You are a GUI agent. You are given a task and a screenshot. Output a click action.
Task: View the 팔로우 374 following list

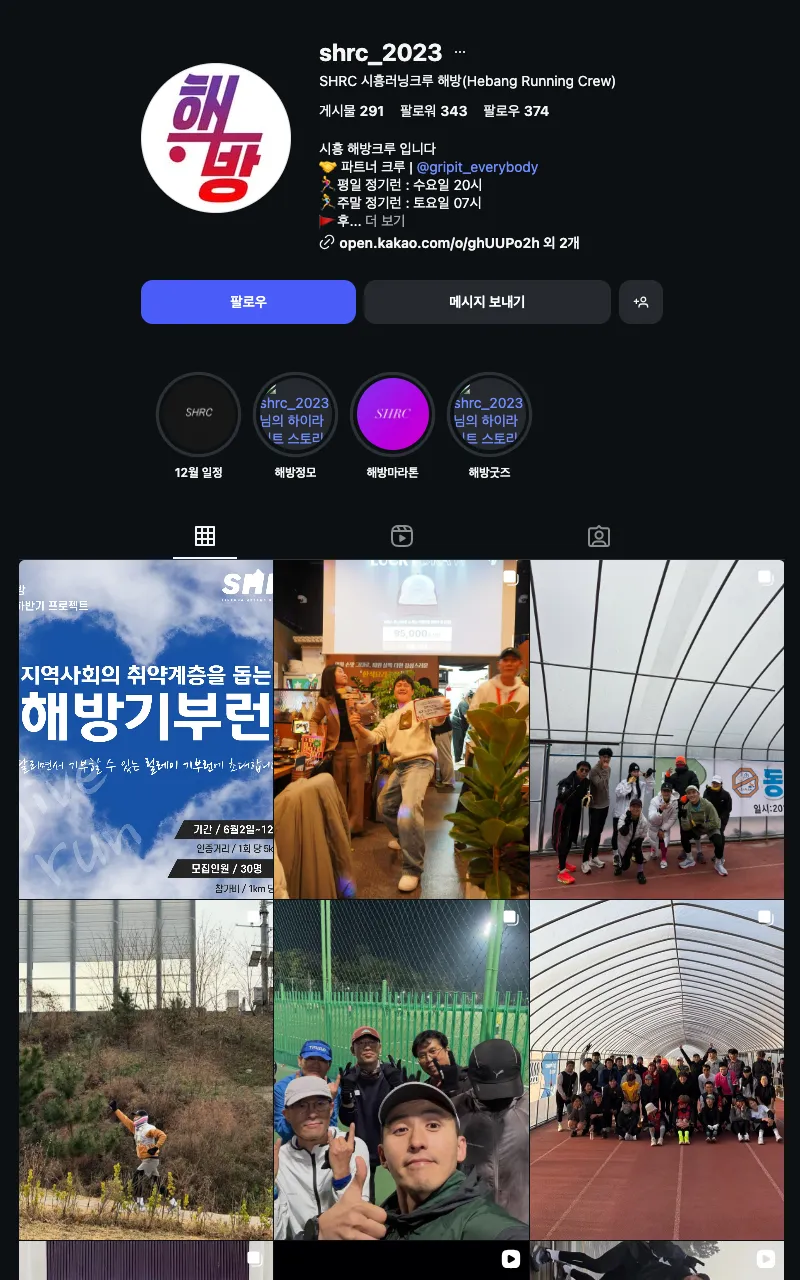click(516, 111)
